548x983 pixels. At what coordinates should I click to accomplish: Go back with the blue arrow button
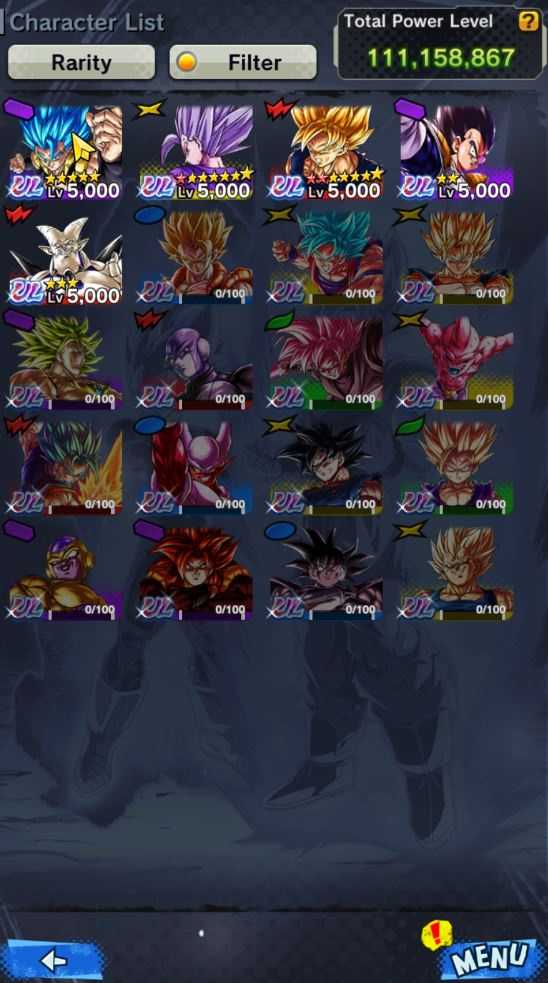point(53,959)
